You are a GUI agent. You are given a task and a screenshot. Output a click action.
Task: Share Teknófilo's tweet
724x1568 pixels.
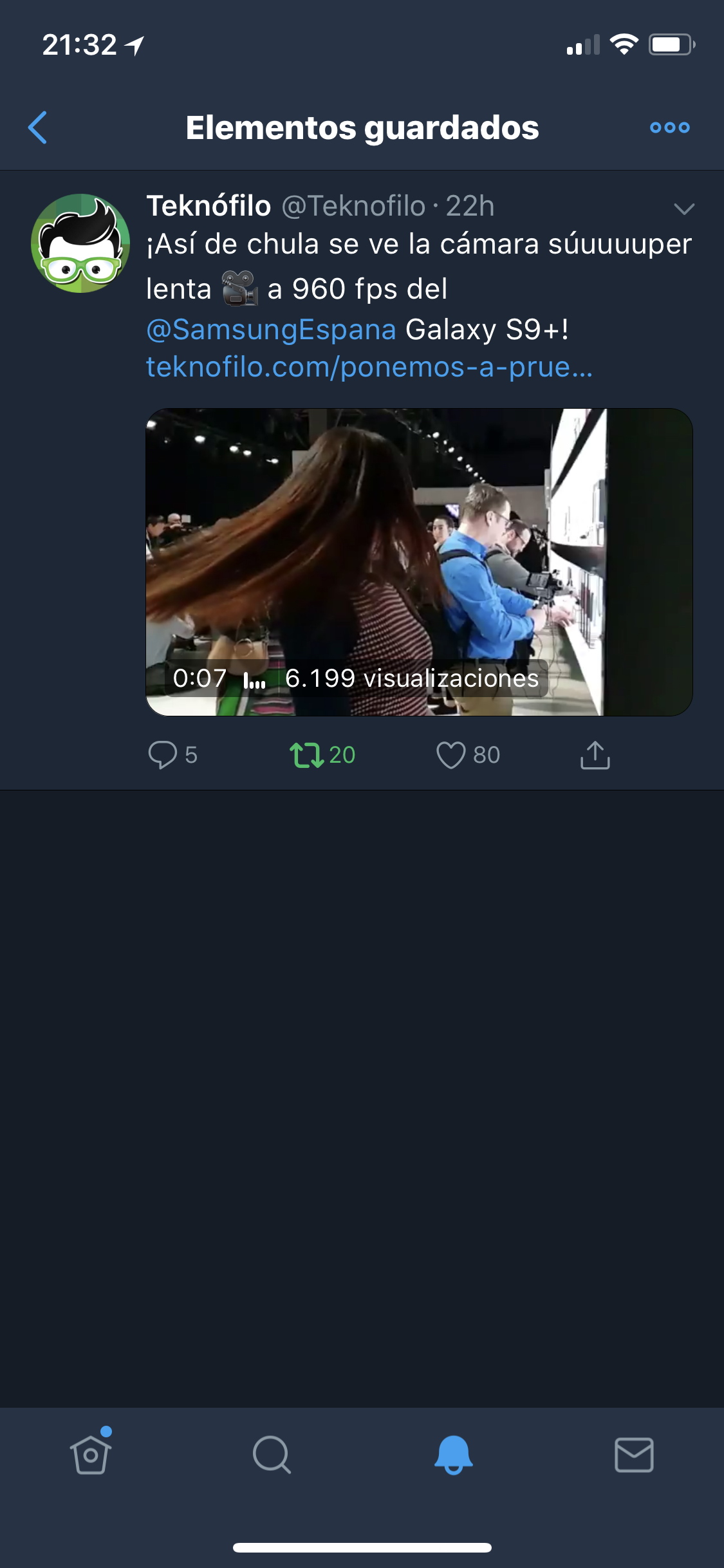(595, 754)
